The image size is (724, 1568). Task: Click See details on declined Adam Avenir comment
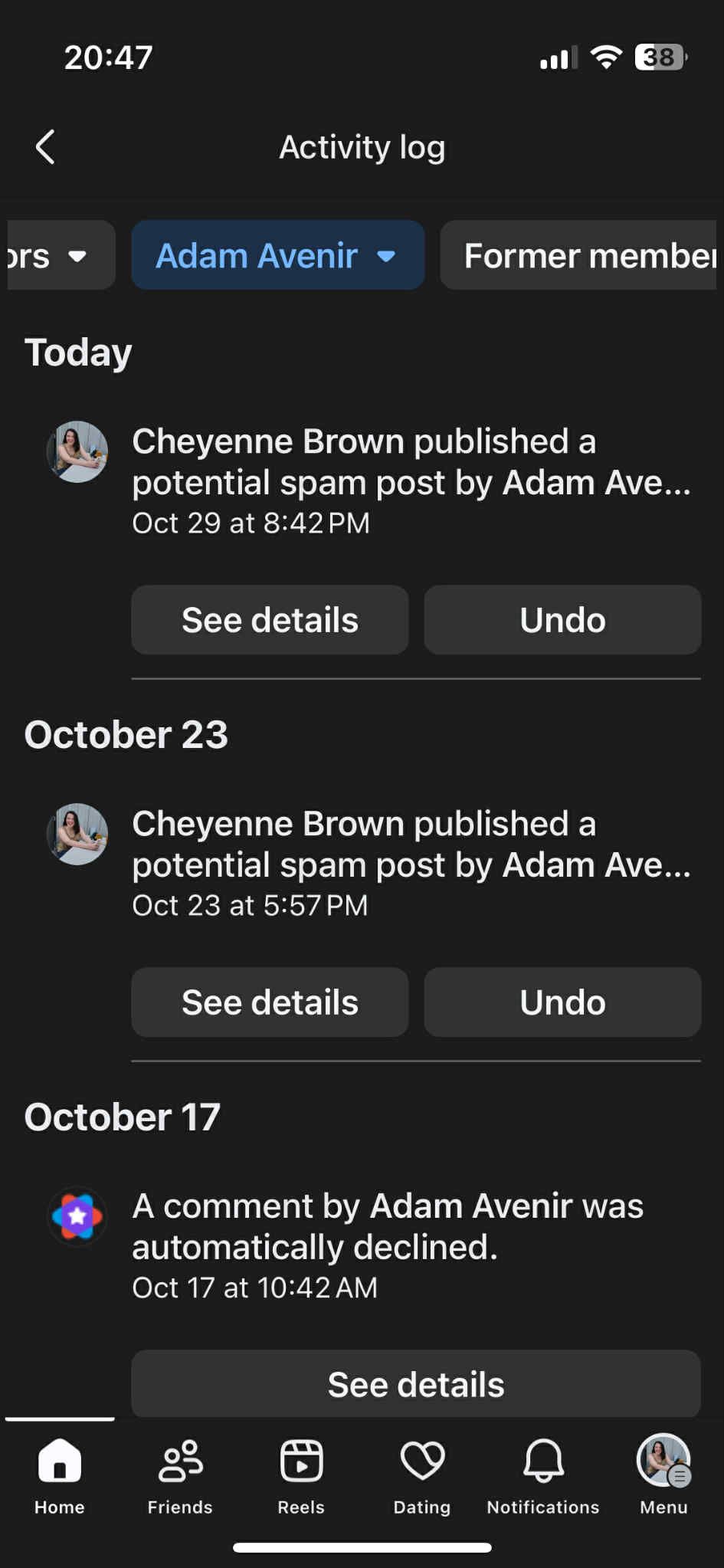click(416, 1383)
